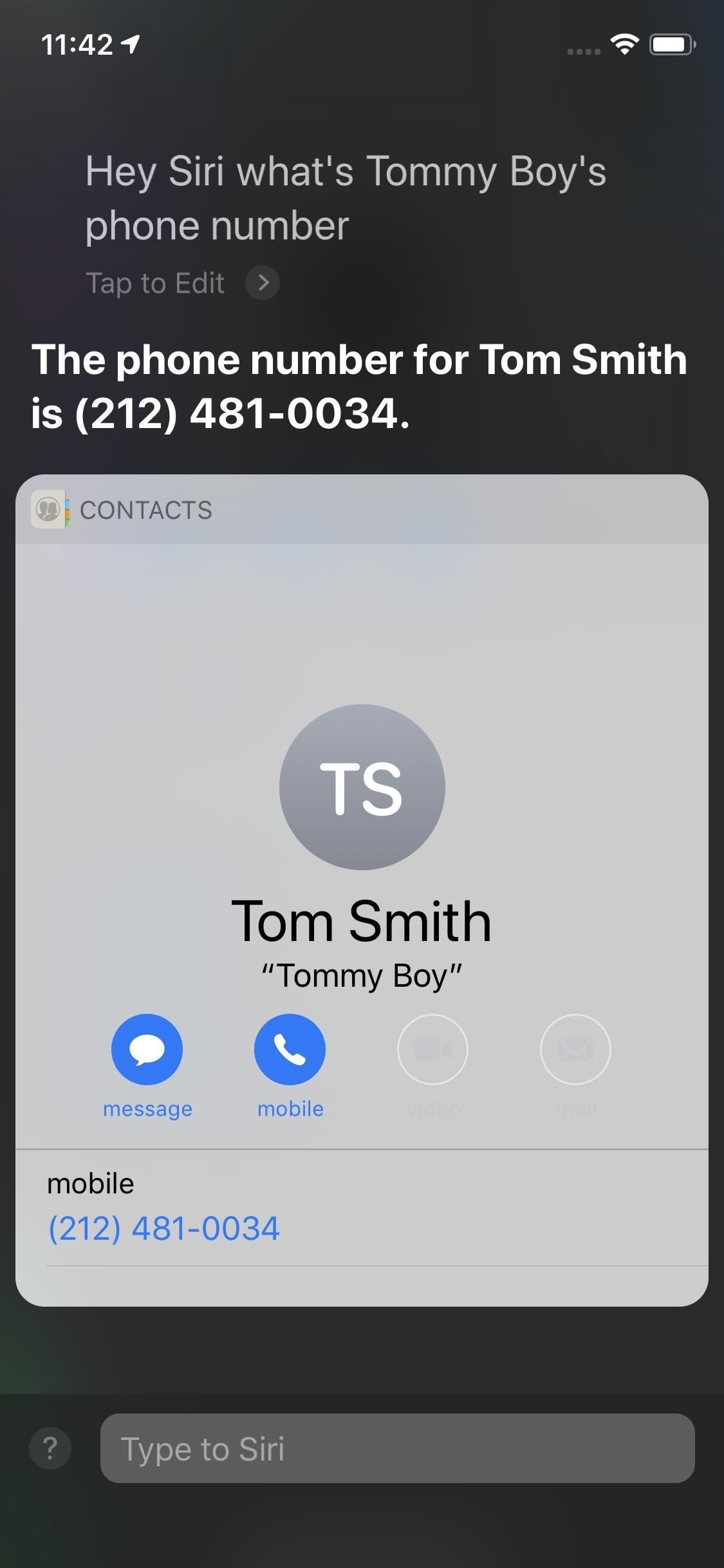Viewport: 724px width, 1568px height.
Task: Tap the Tap to Edit label
Action: (x=156, y=283)
